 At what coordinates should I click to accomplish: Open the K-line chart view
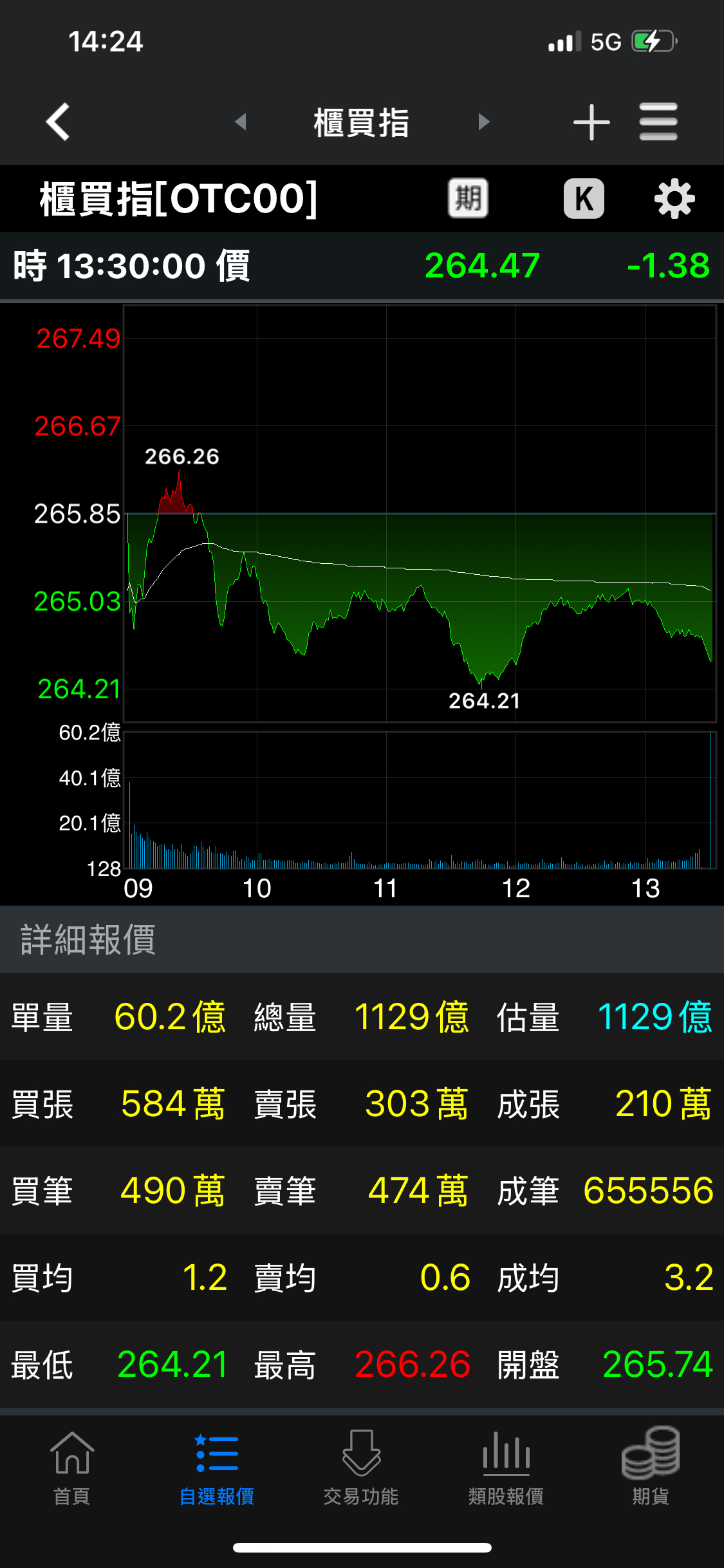(x=584, y=198)
